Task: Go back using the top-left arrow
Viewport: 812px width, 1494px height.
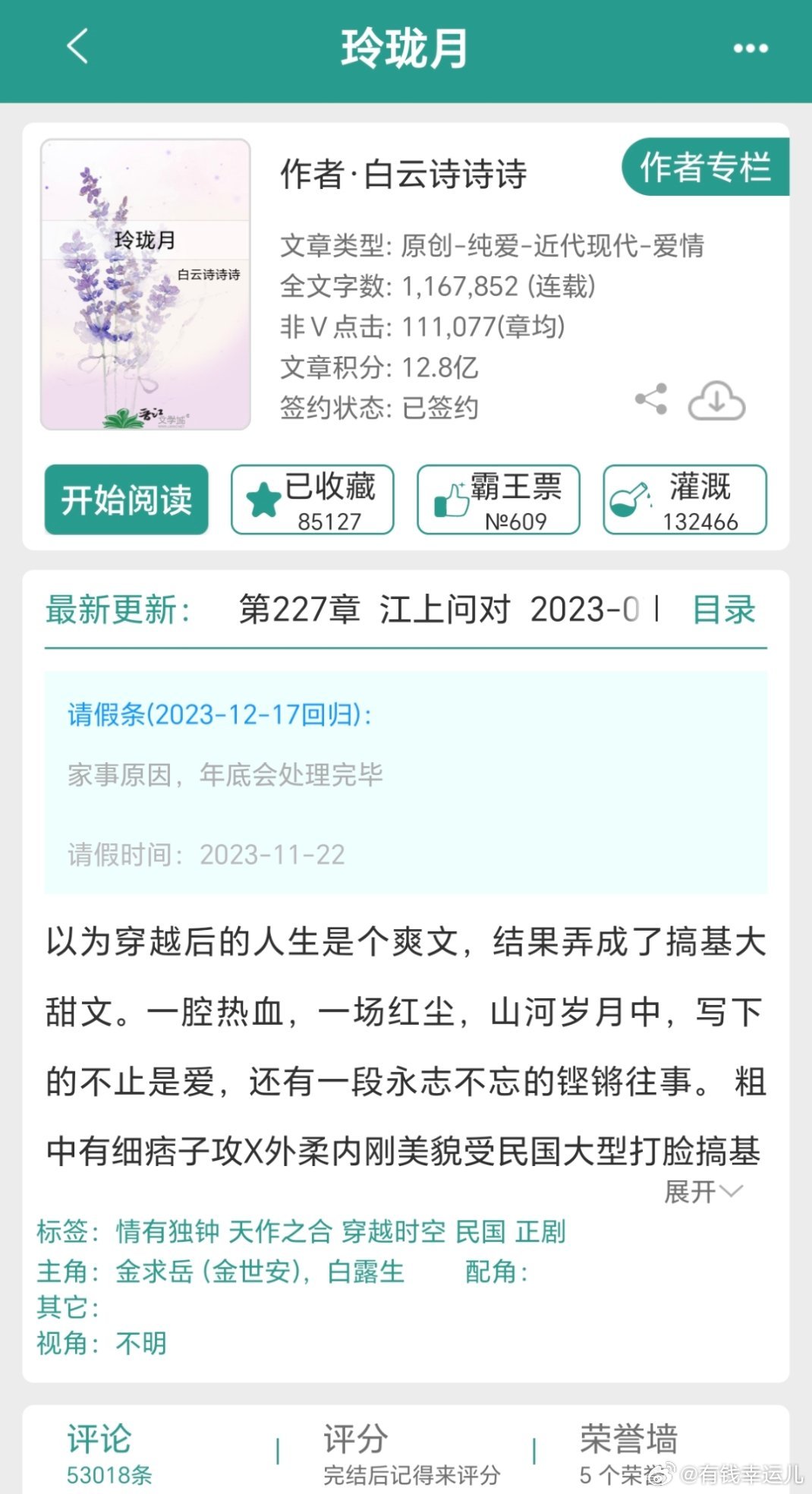Action: 78,46
